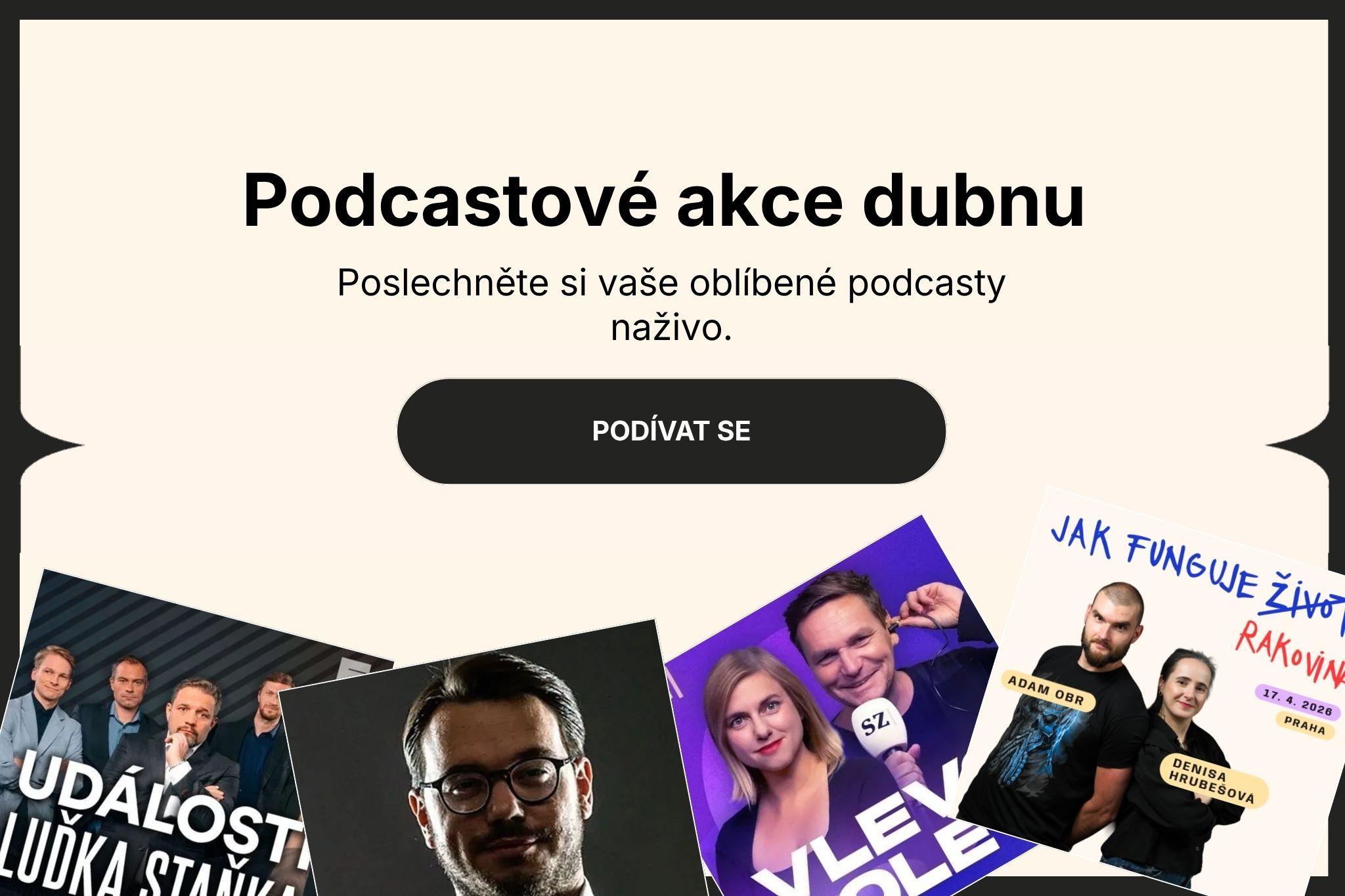Viewport: 1345px width, 896px height.
Task: Tap the PODÍVAT SE button
Action: click(x=671, y=431)
